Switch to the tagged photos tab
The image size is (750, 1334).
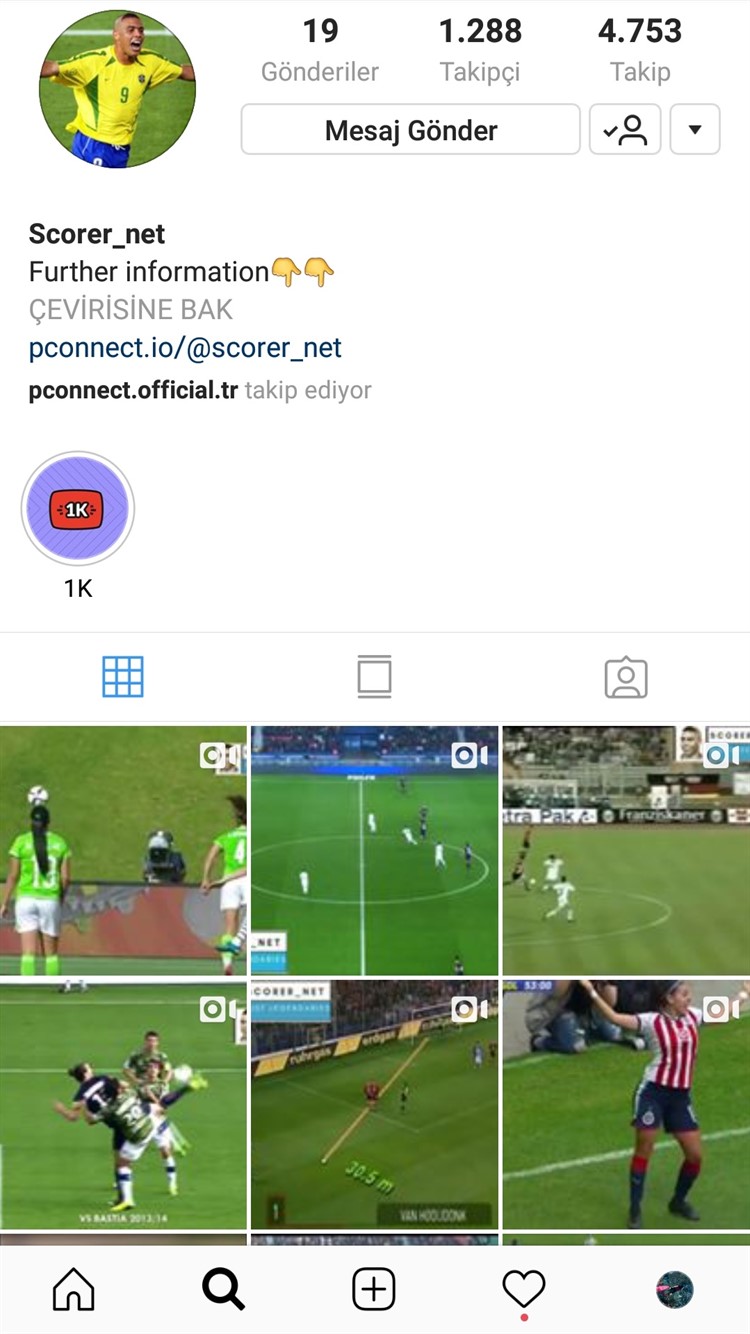pos(626,677)
